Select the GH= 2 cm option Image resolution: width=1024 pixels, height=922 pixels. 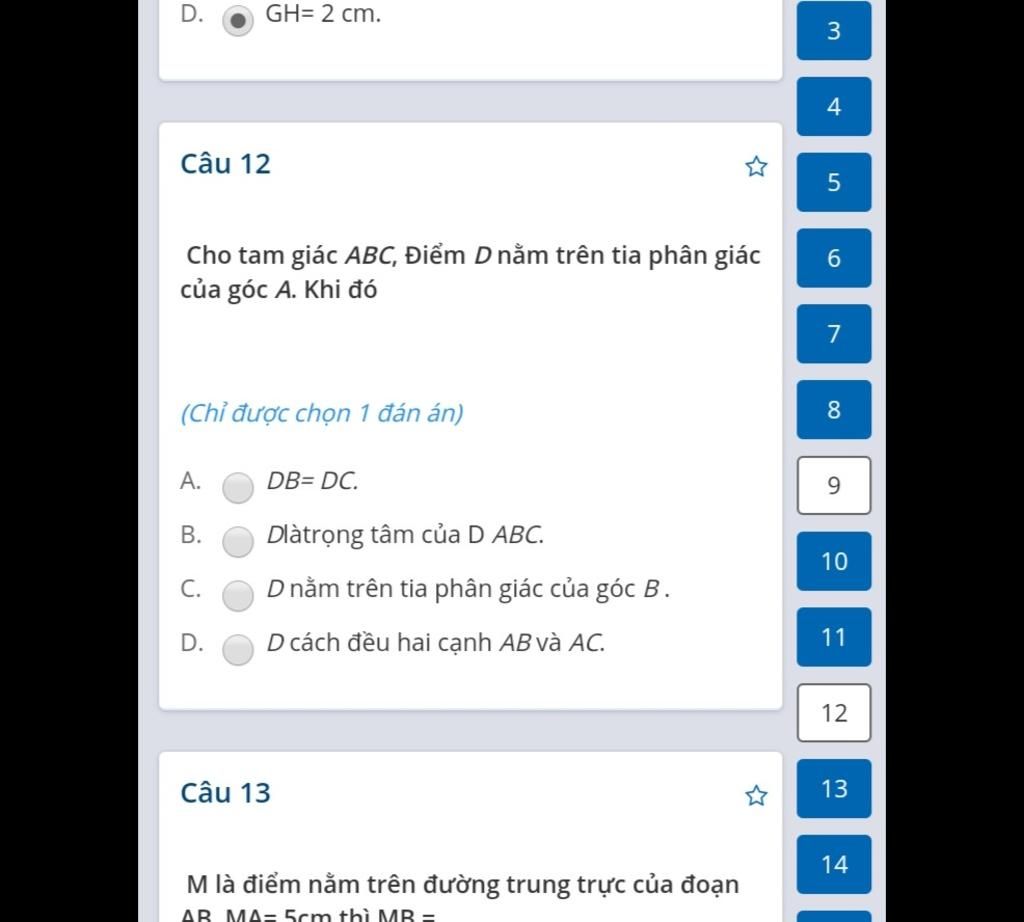[238, 21]
